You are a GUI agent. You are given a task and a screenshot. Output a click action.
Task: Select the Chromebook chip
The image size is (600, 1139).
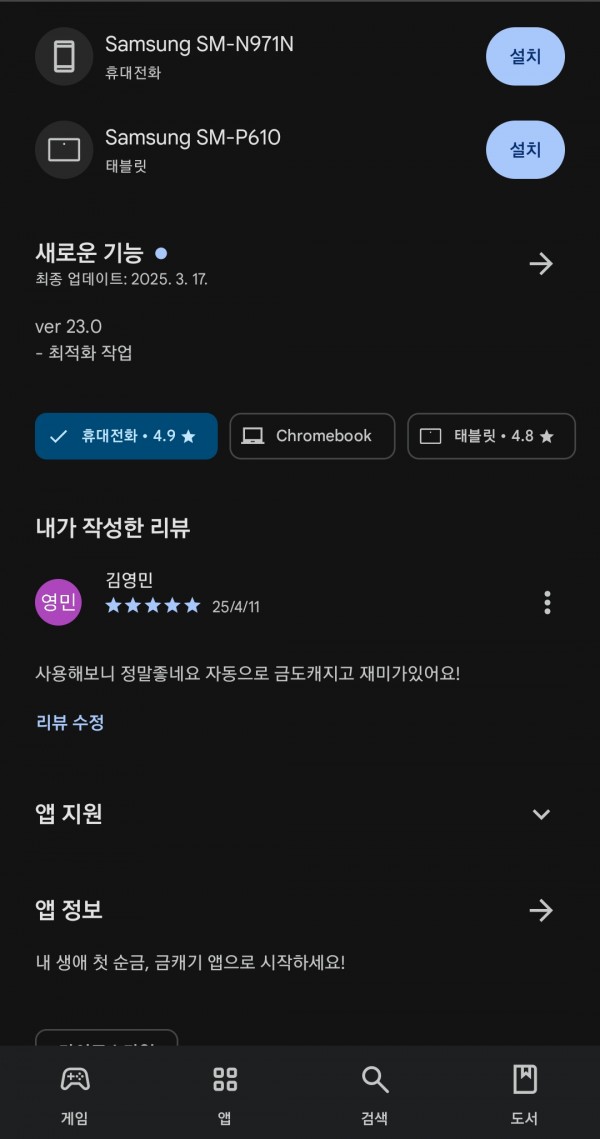click(312, 436)
